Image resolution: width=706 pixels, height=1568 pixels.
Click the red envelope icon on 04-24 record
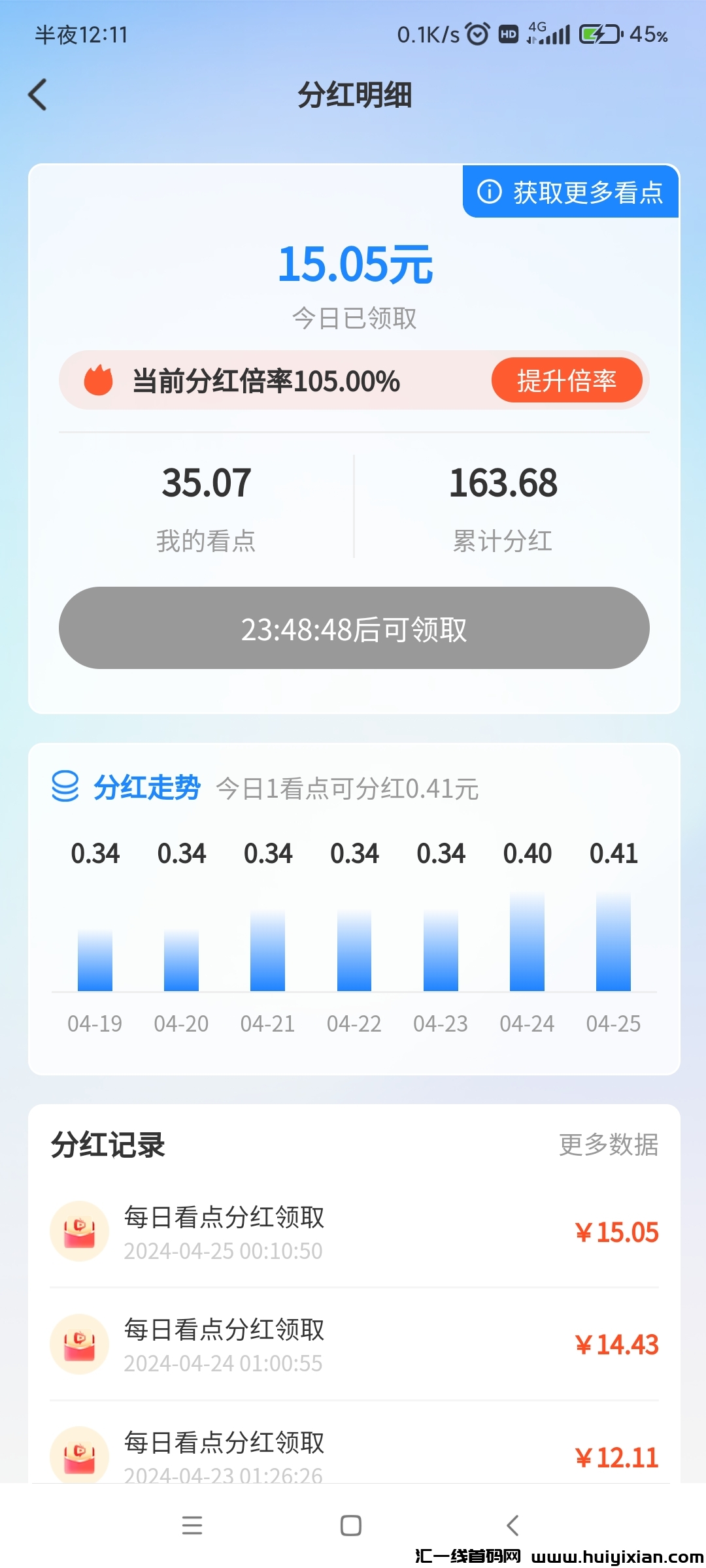[80, 1345]
